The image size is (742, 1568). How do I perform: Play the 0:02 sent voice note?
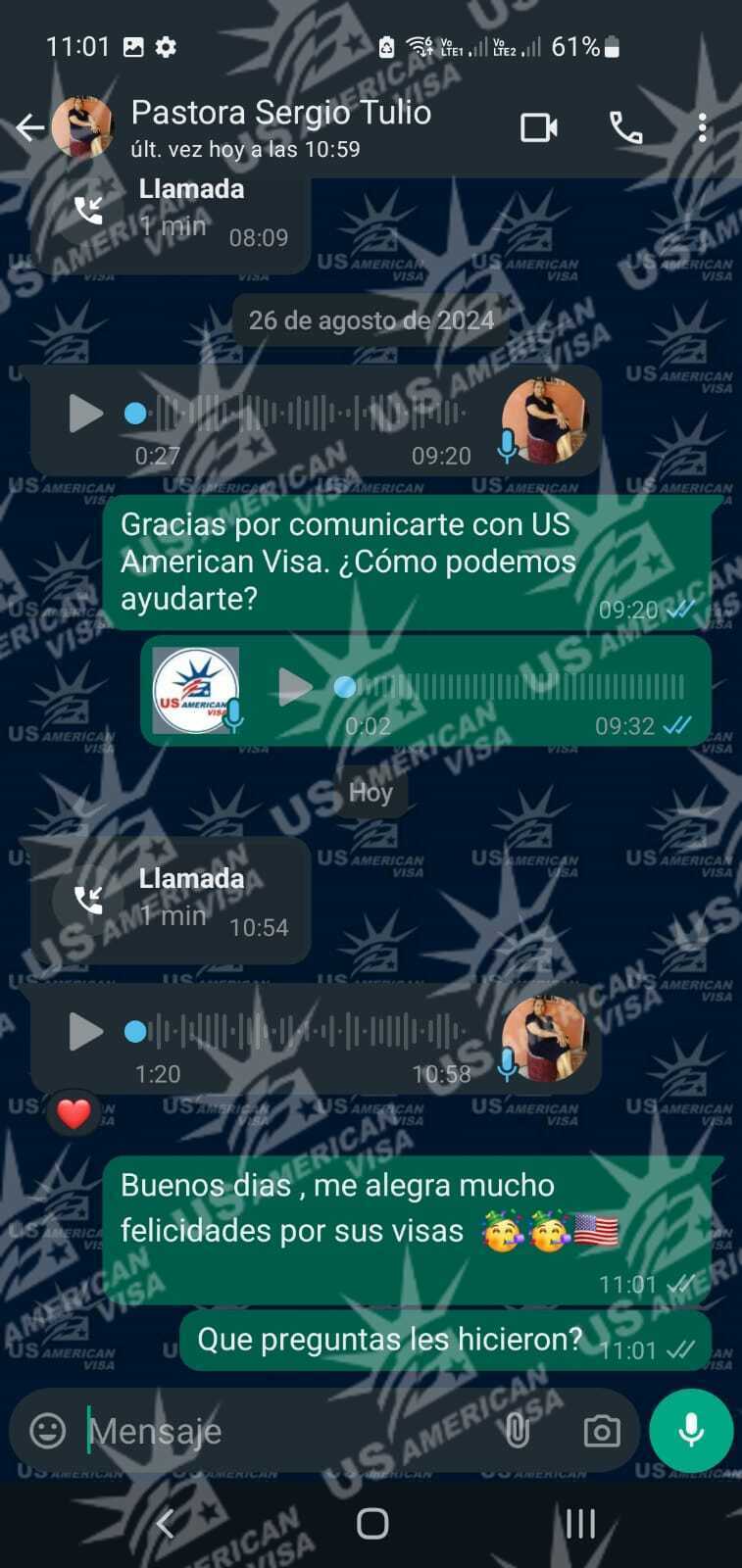coord(294,687)
